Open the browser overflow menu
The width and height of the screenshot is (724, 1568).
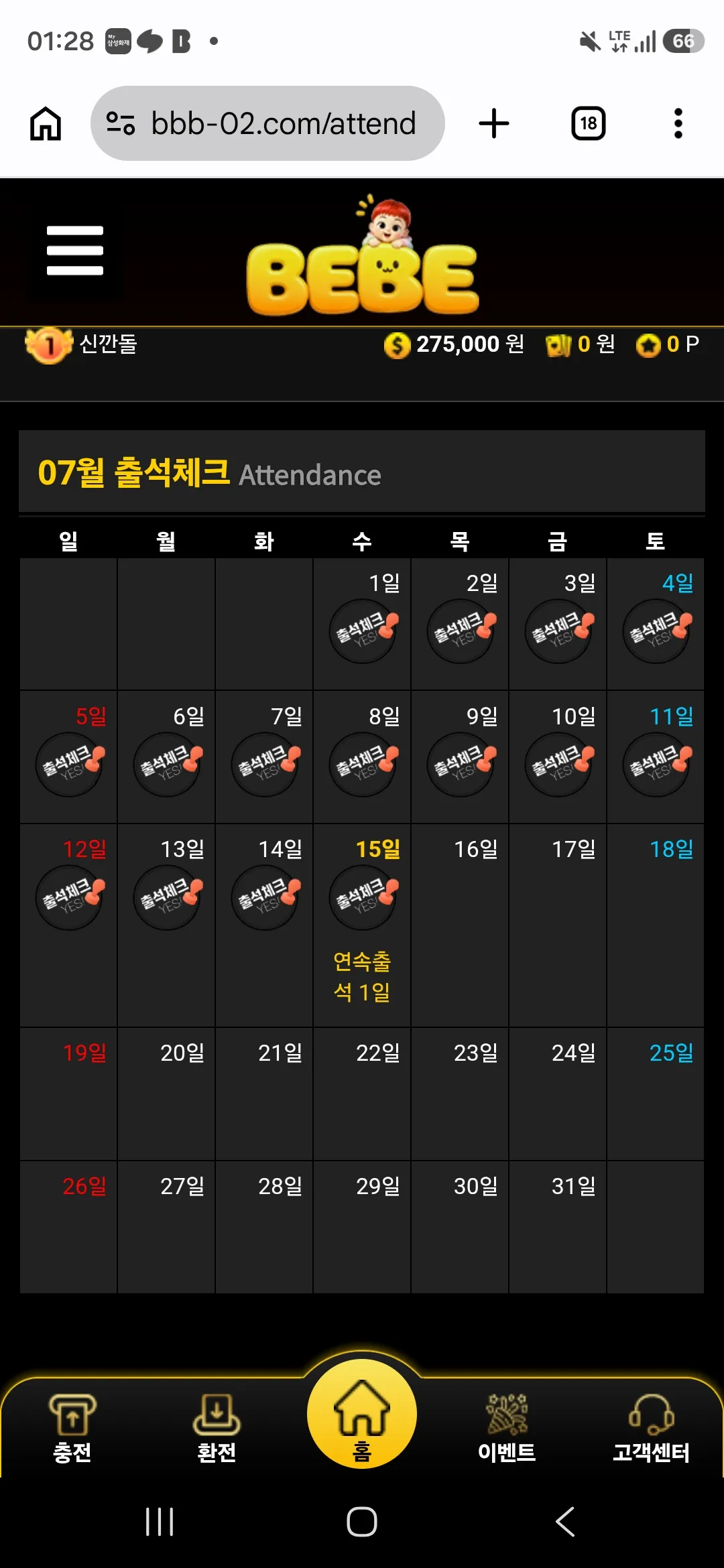(678, 123)
